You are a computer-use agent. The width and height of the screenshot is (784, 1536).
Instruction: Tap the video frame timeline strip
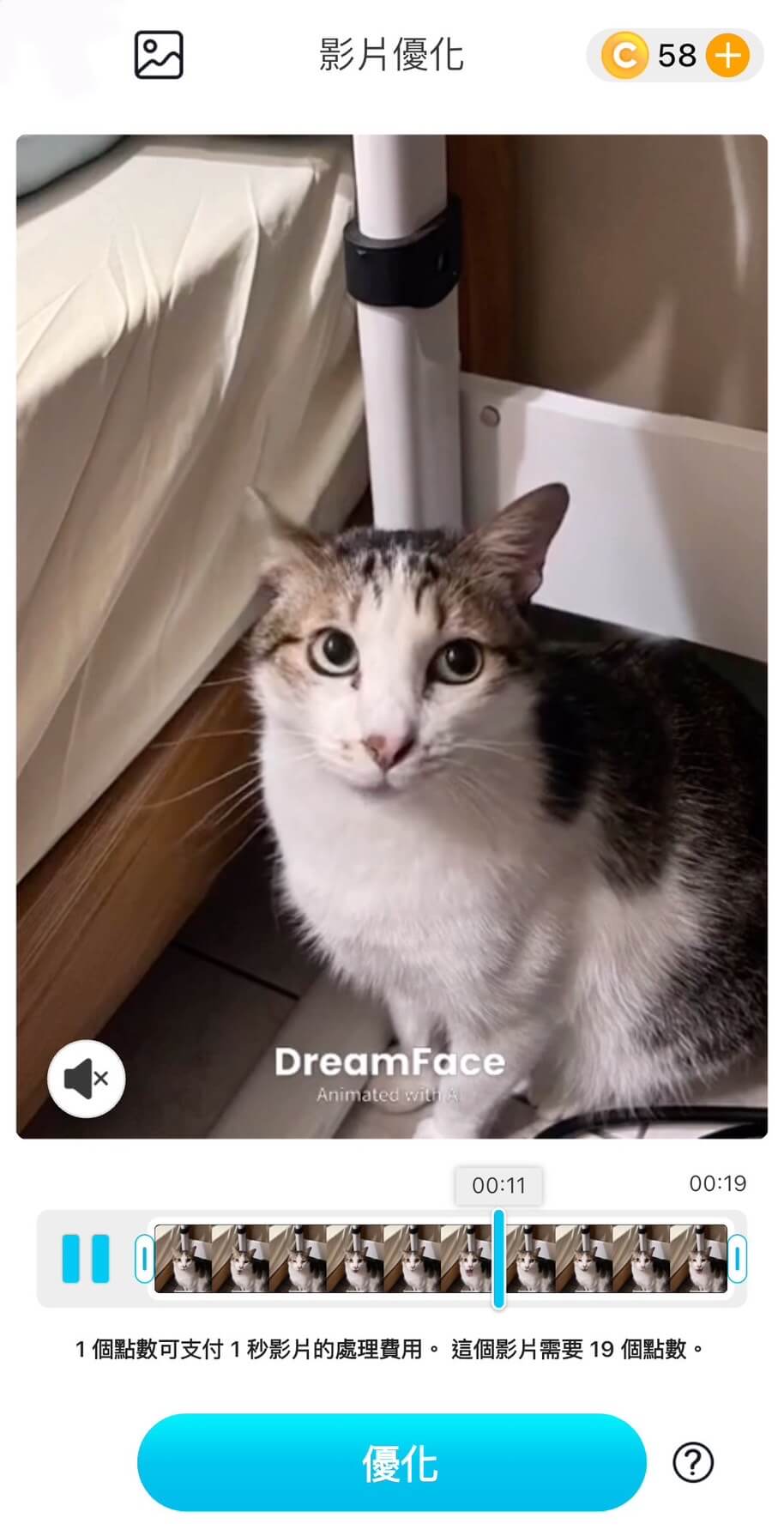coord(326,1259)
